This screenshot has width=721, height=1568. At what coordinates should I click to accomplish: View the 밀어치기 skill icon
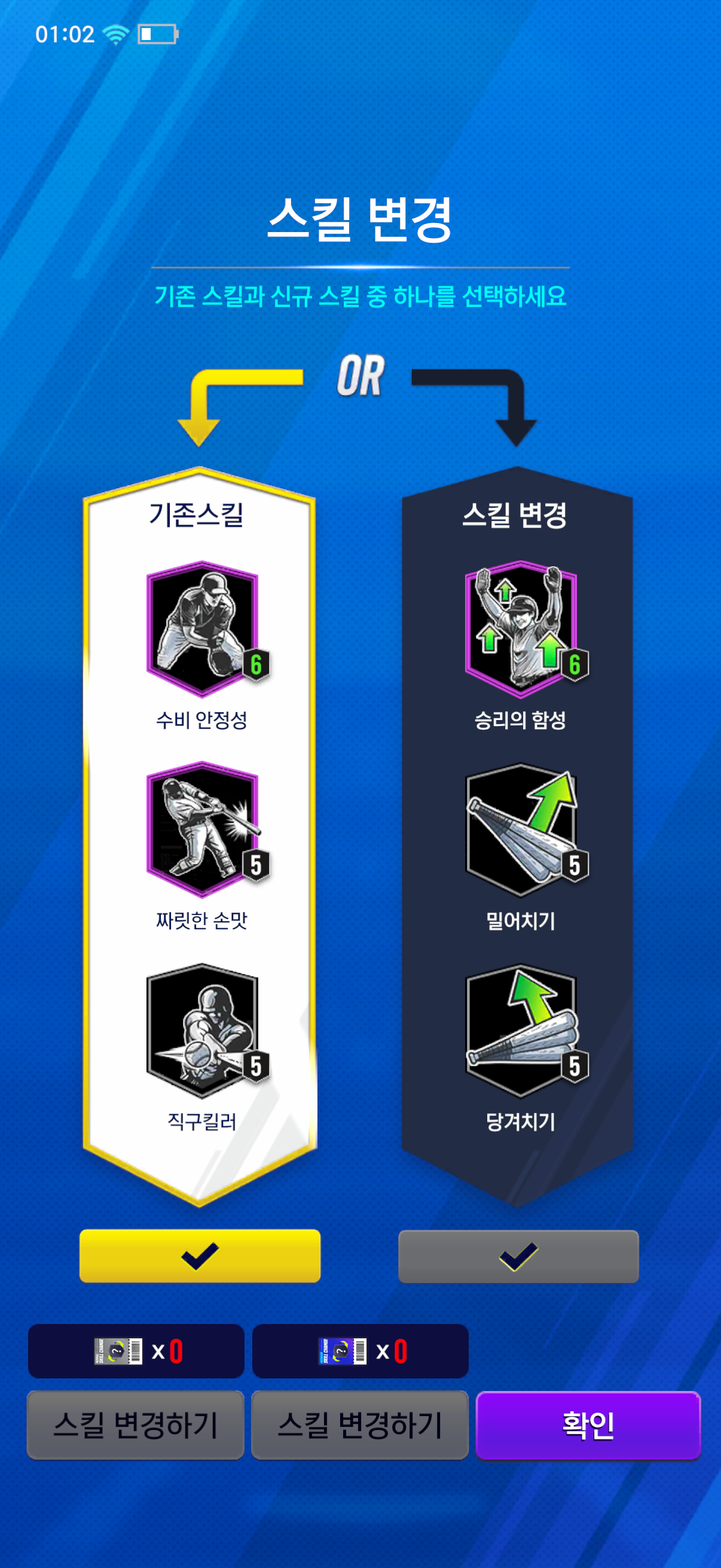(x=521, y=829)
